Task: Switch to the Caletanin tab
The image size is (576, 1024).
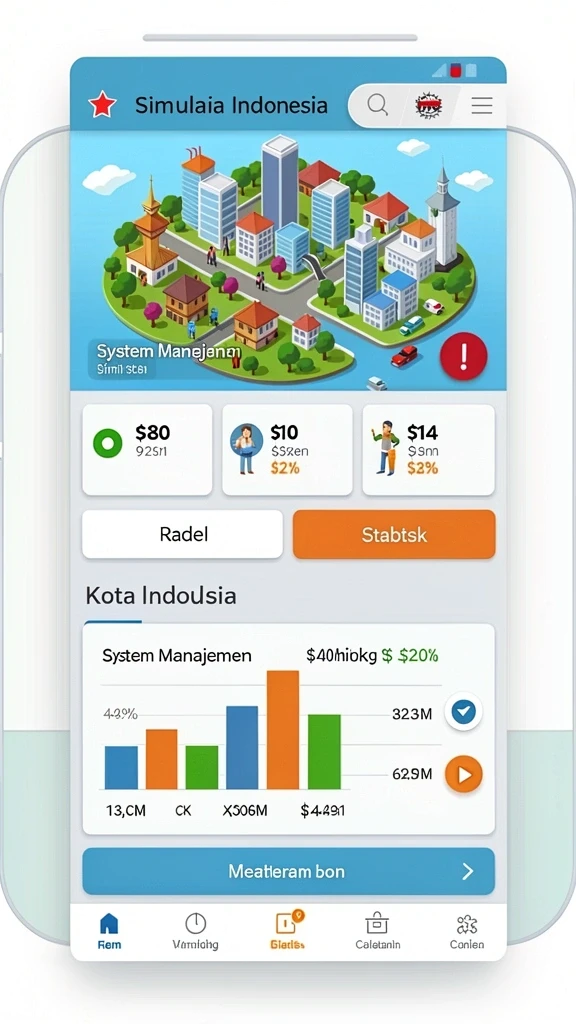Action: click(x=377, y=931)
